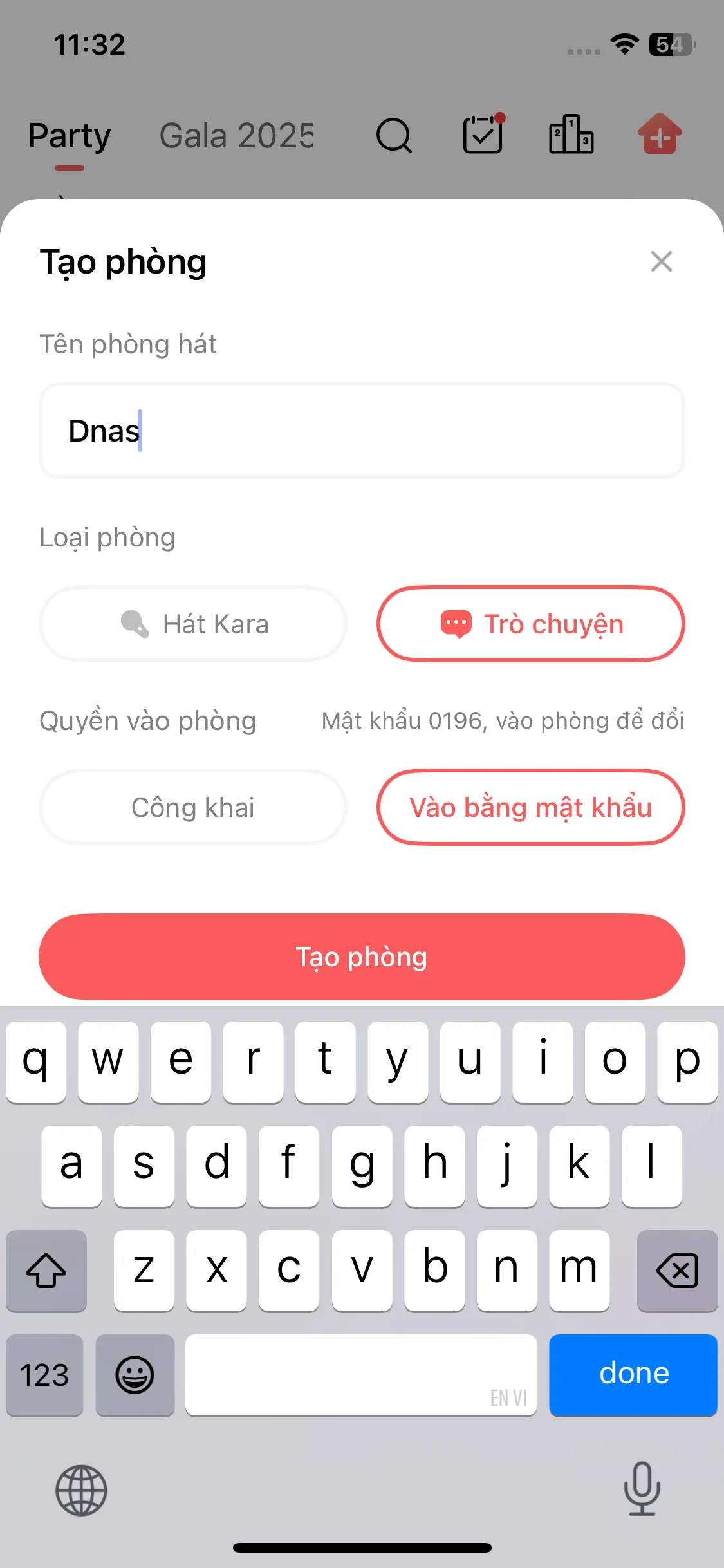The height and width of the screenshot is (1568, 724).
Task: Tap the red Tạo phòng button
Action: point(362,957)
